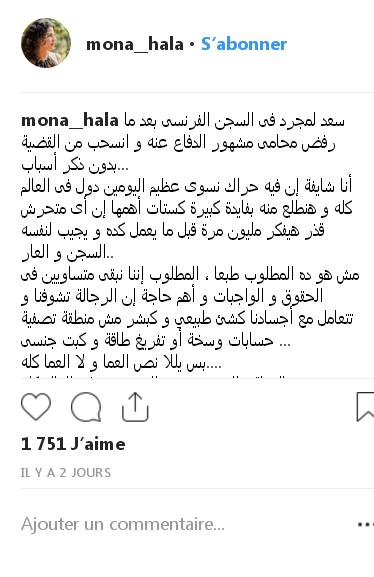Image resolution: width=374 pixels, height=577 pixels.
Task: Open mona_hala username in the caption
Action: click(x=70, y=121)
